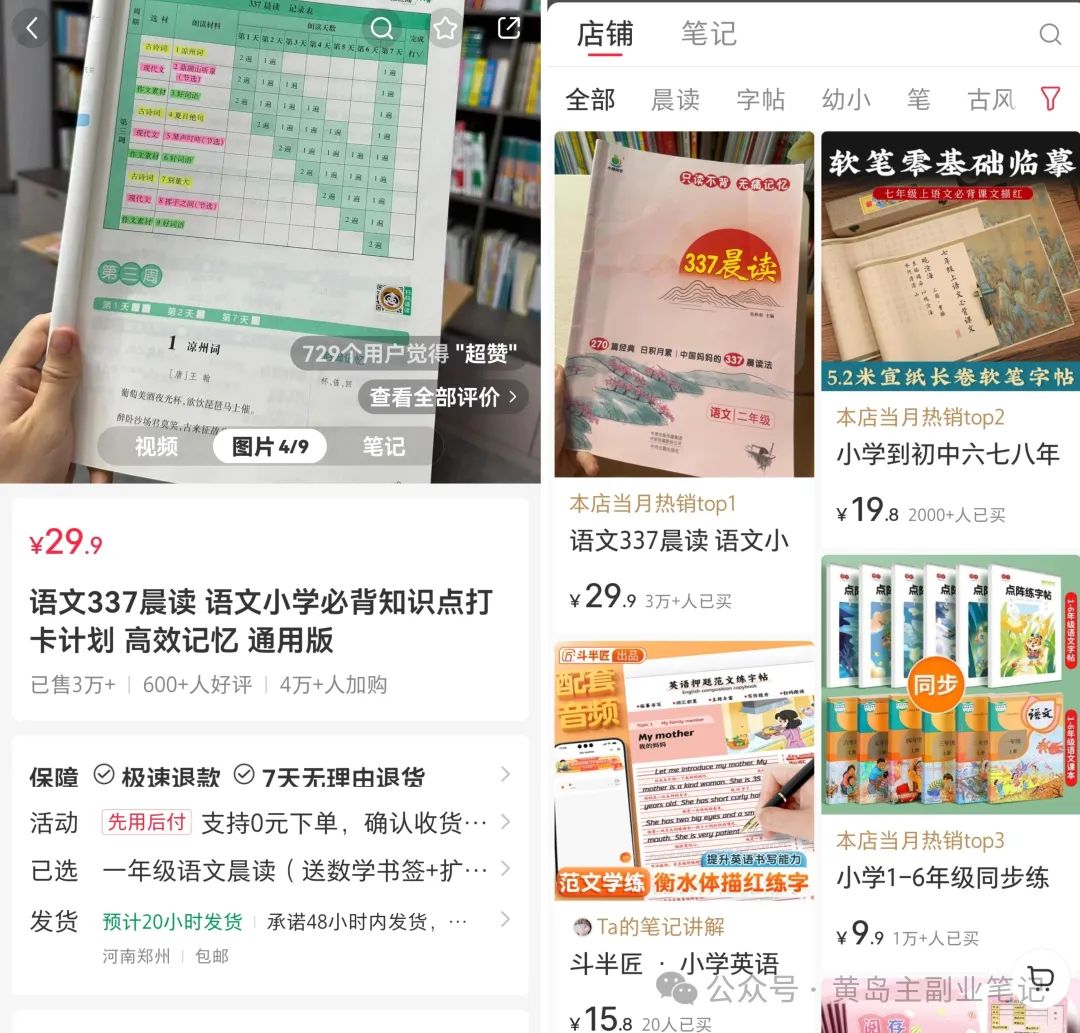The width and height of the screenshot is (1080, 1033).
Task: Open the 发货 shipping info row
Action: (x=270, y=921)
